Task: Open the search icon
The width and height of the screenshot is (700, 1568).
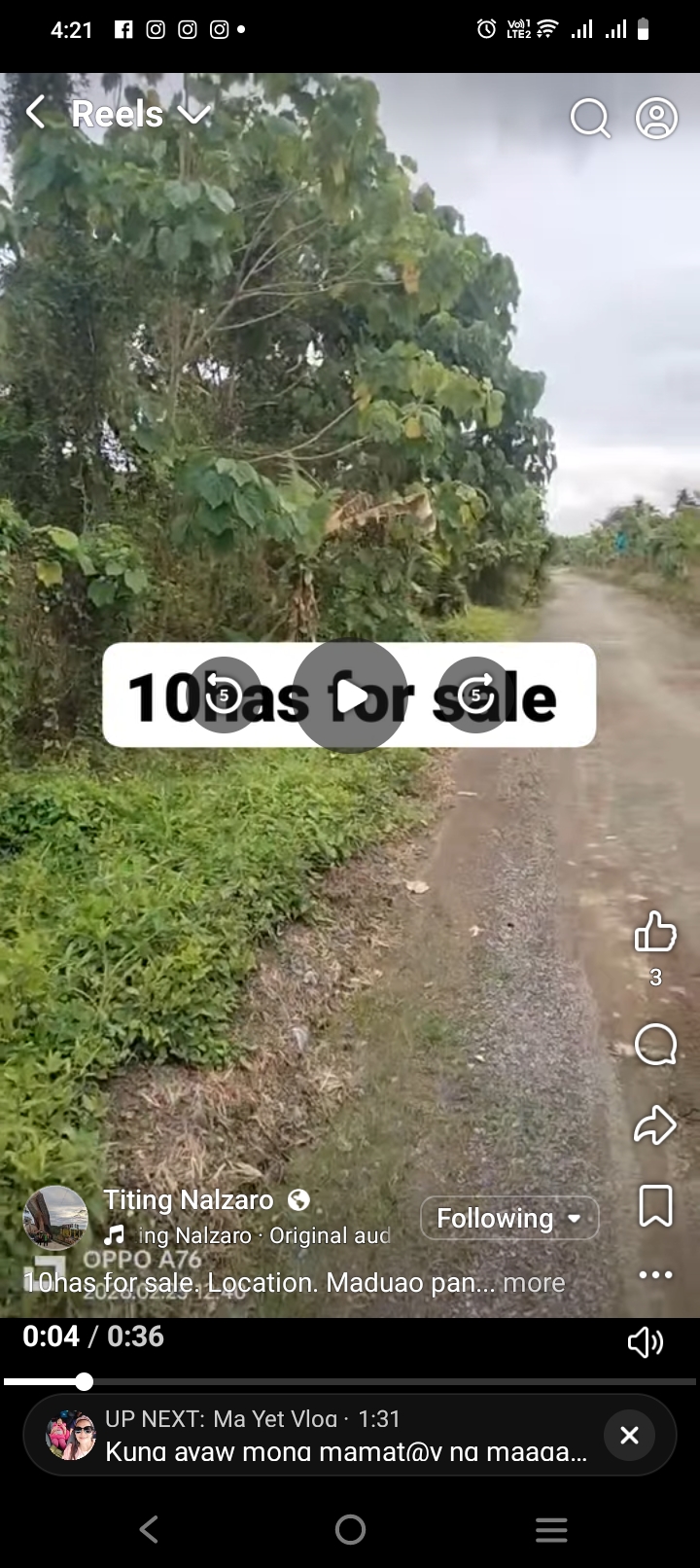Action: pyautogui.click(x=589, y=119)
